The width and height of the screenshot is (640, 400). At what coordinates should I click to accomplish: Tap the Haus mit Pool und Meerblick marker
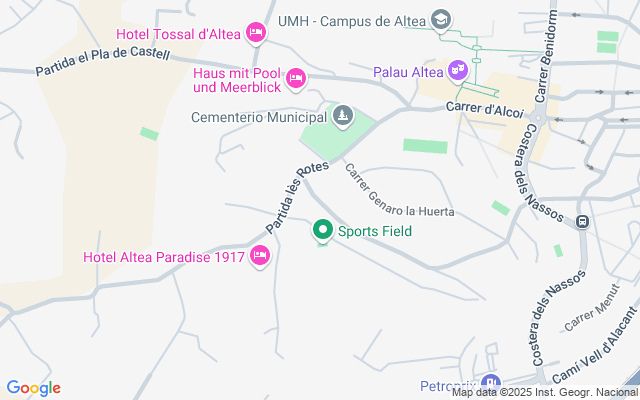pos(295,77)
